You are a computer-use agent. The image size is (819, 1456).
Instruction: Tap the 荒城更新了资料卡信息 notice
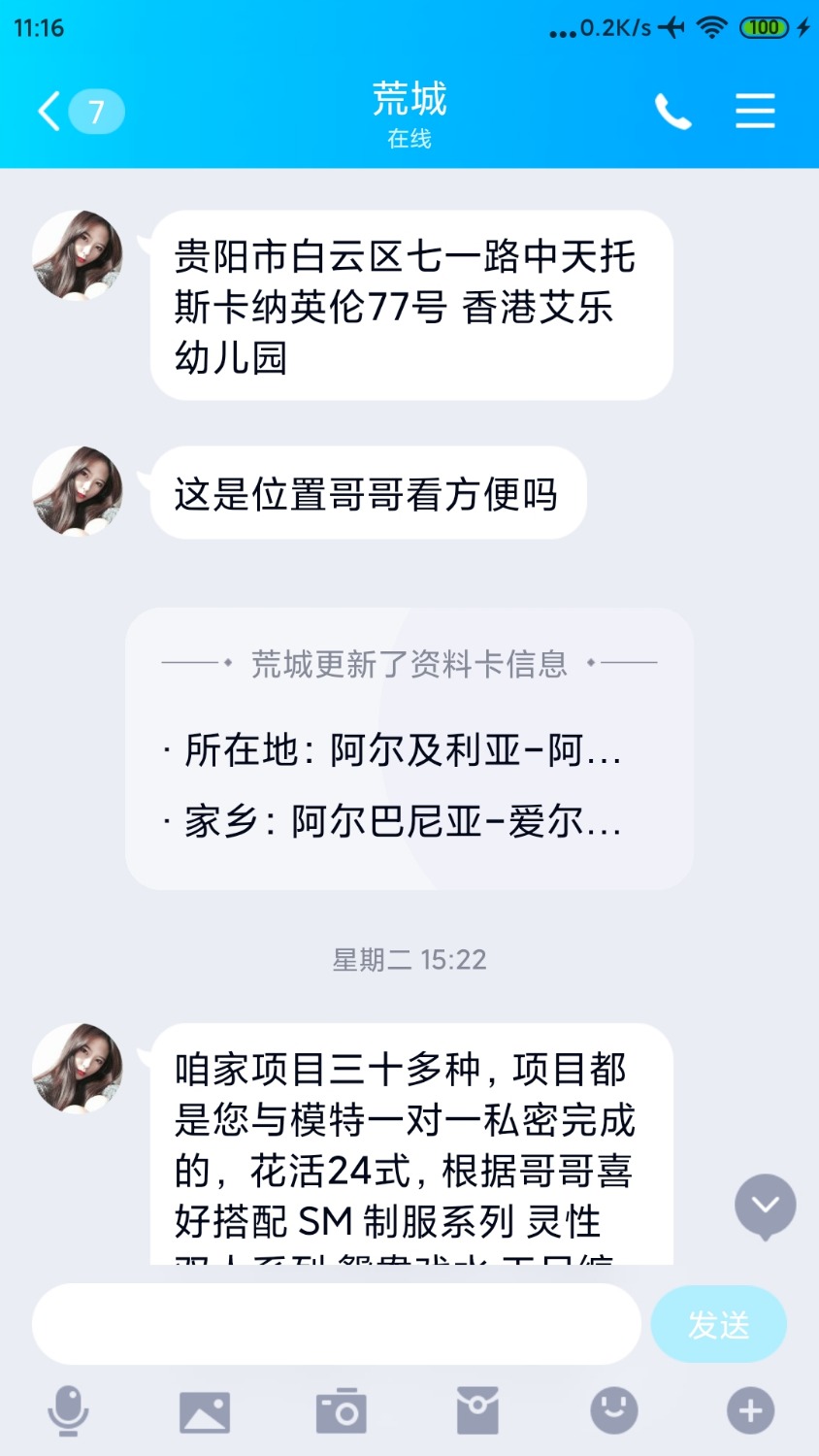point(409,662)
